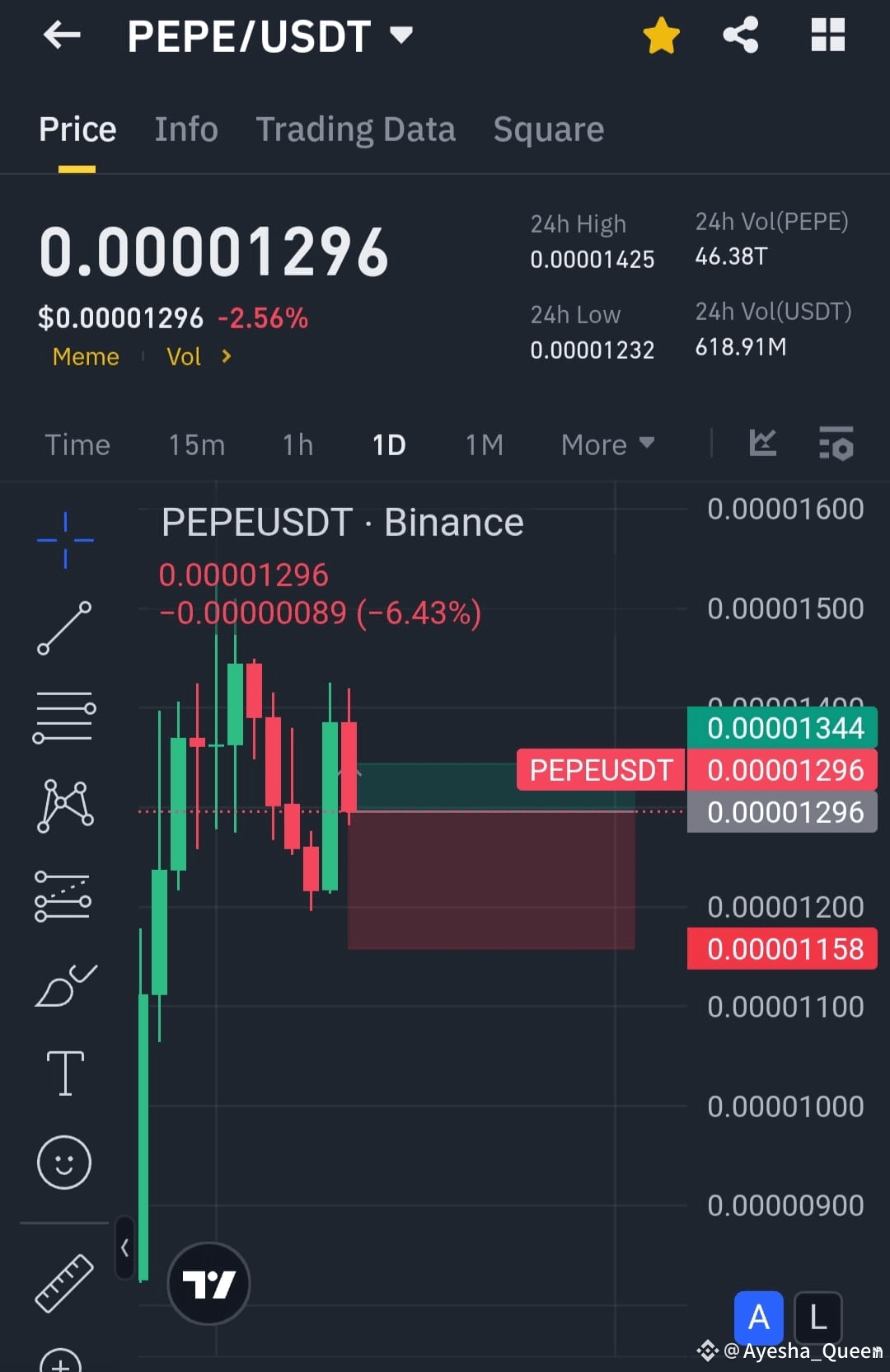Open the indicators settings icon

836,444
